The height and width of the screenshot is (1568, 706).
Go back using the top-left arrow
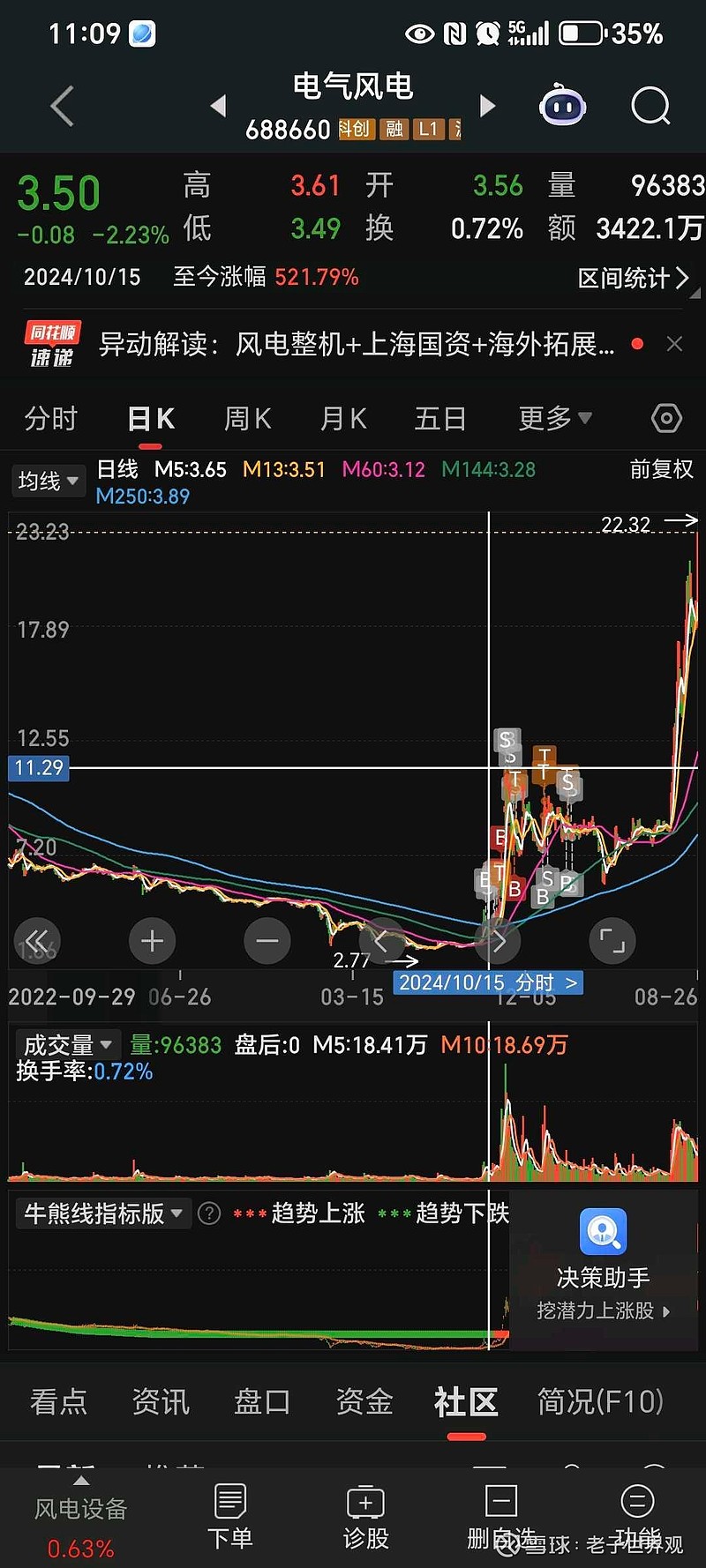(x=62, y=107)
